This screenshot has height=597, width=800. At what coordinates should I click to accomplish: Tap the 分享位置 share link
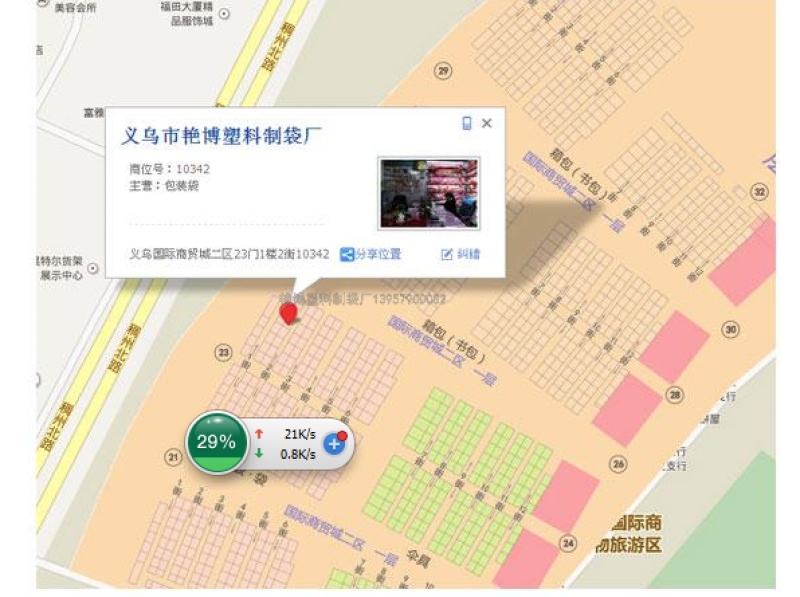[370, 254]
